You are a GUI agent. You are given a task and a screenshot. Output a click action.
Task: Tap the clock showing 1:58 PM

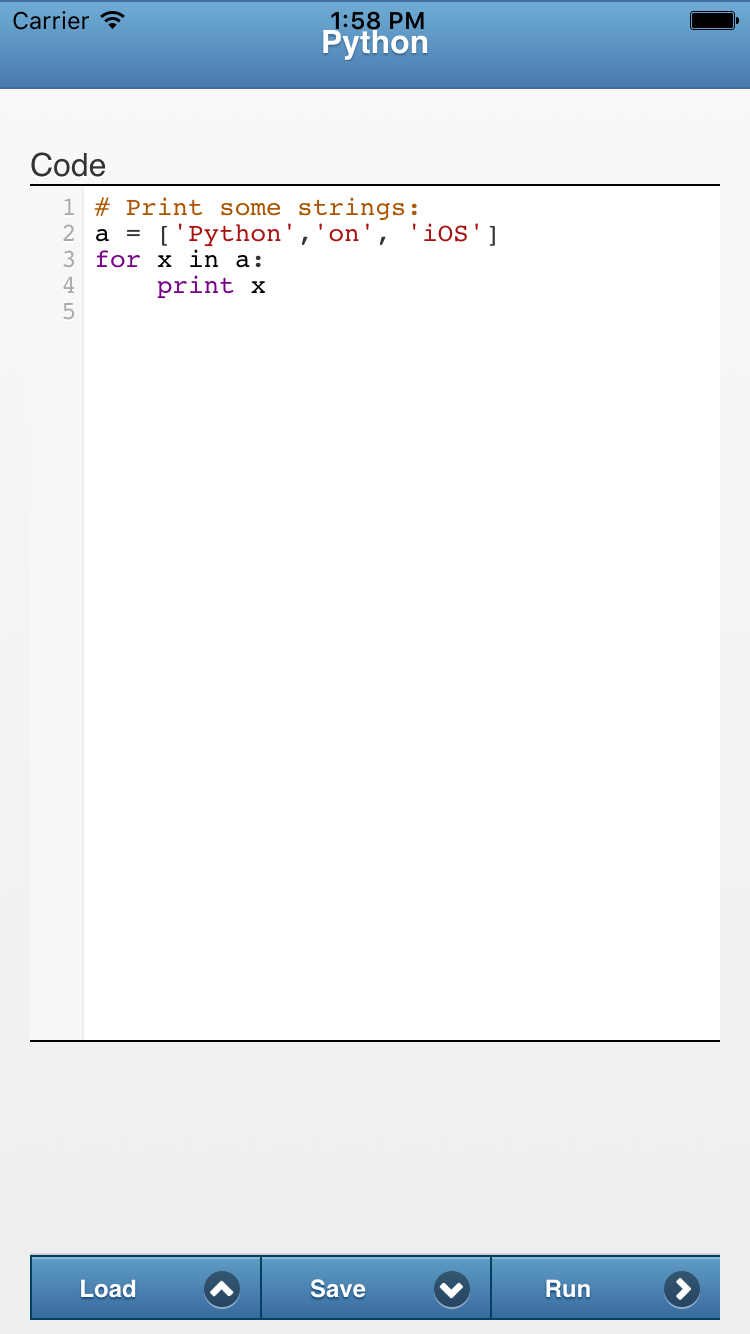click(375, 18)
